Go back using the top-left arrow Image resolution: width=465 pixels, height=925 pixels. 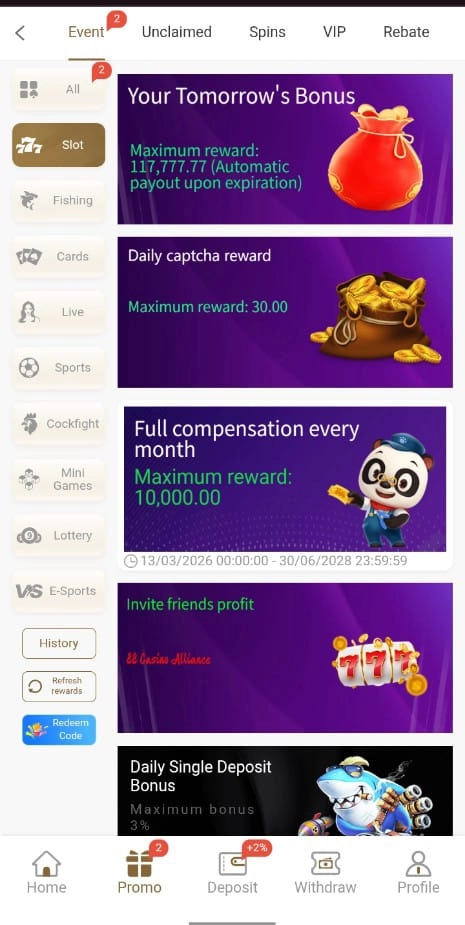(20, 32)
